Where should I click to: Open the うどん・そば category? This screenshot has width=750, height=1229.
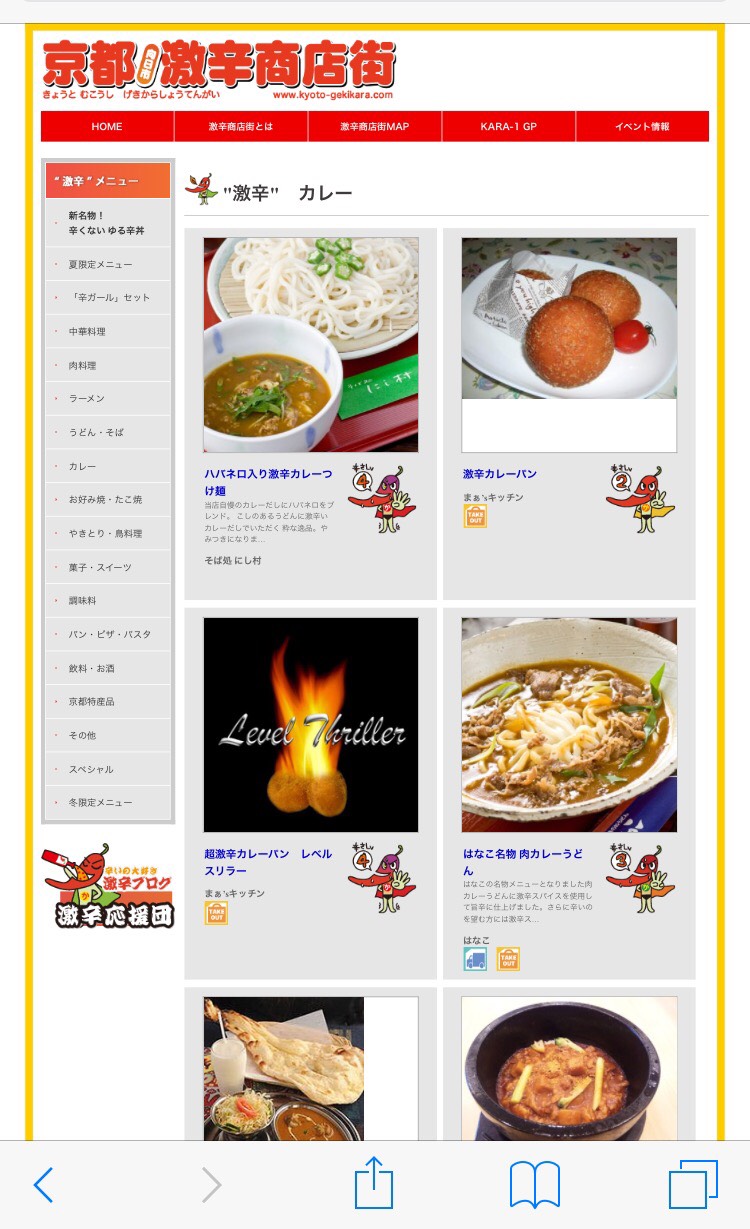pos(96,432)
